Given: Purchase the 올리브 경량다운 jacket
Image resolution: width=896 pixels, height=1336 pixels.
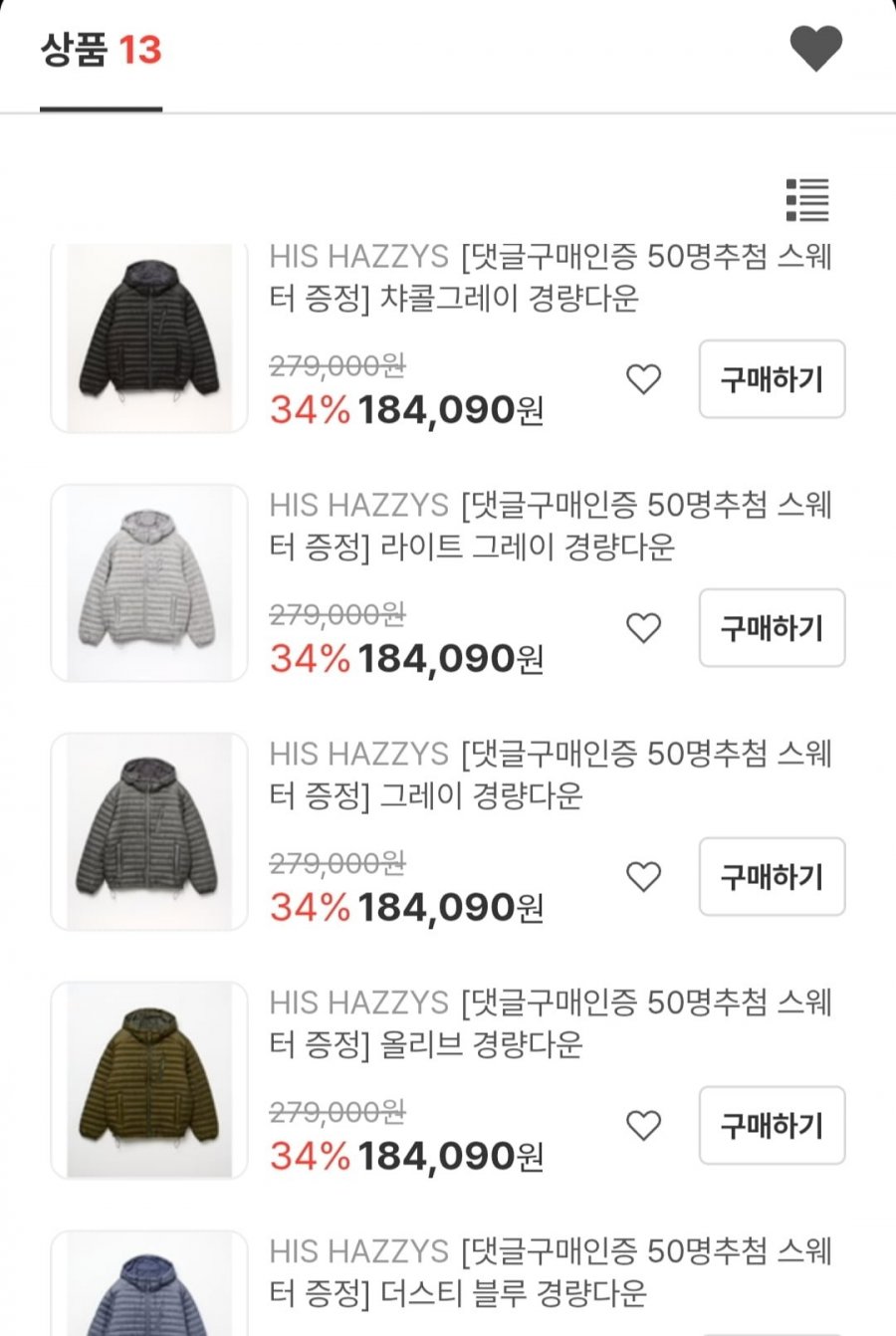Looking at the screenshot, I should (x=772, y=1126).
